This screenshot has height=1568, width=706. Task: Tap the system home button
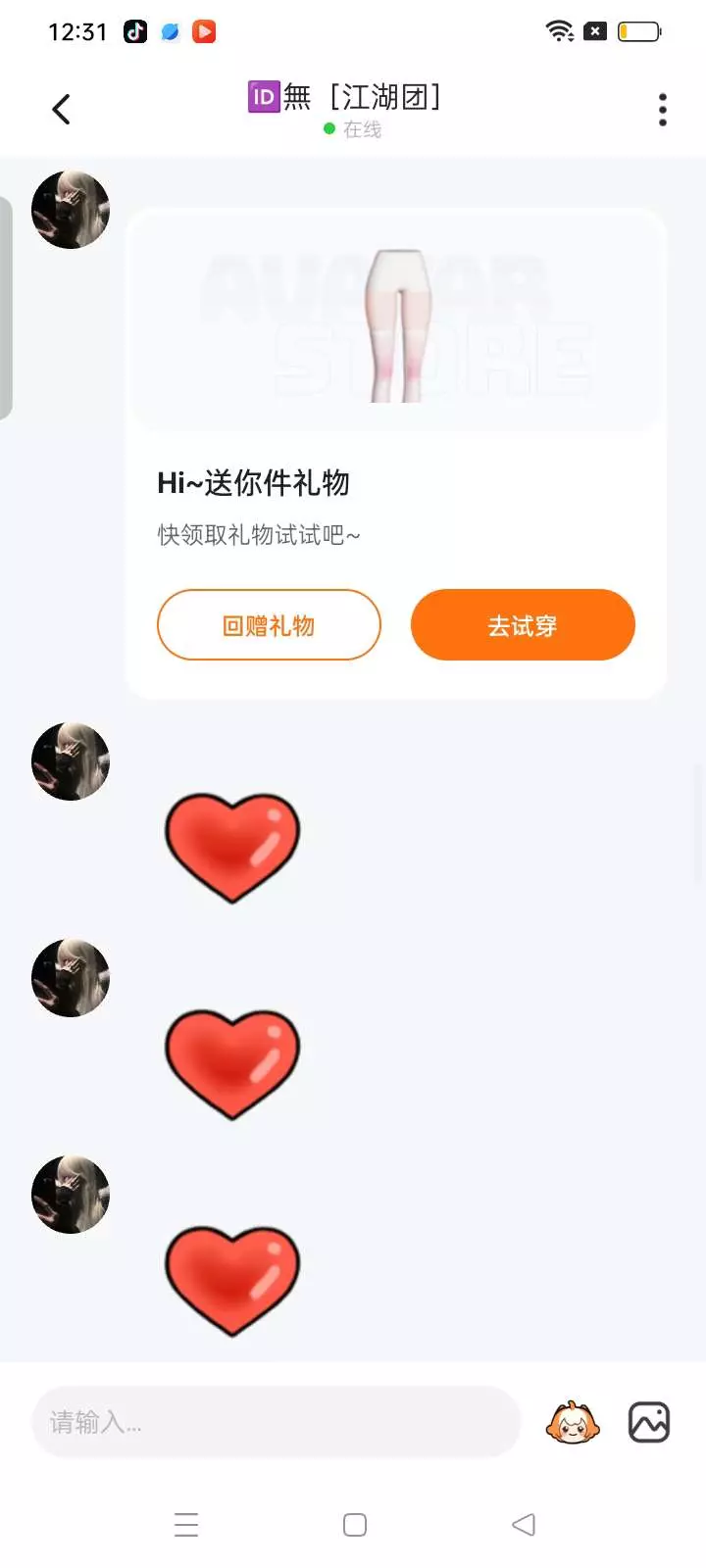[x=355, y=1525]
